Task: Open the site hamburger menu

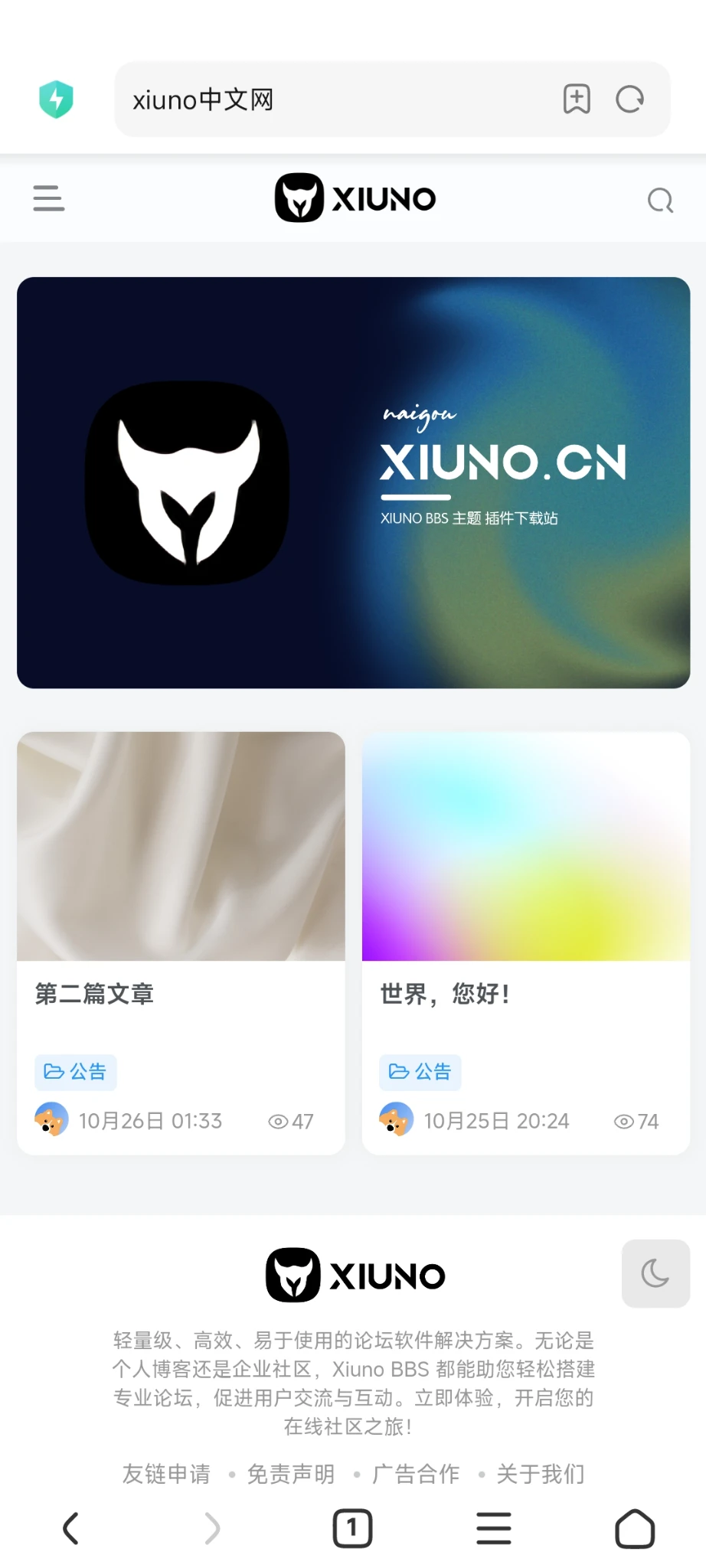Action: coord(48,198)
